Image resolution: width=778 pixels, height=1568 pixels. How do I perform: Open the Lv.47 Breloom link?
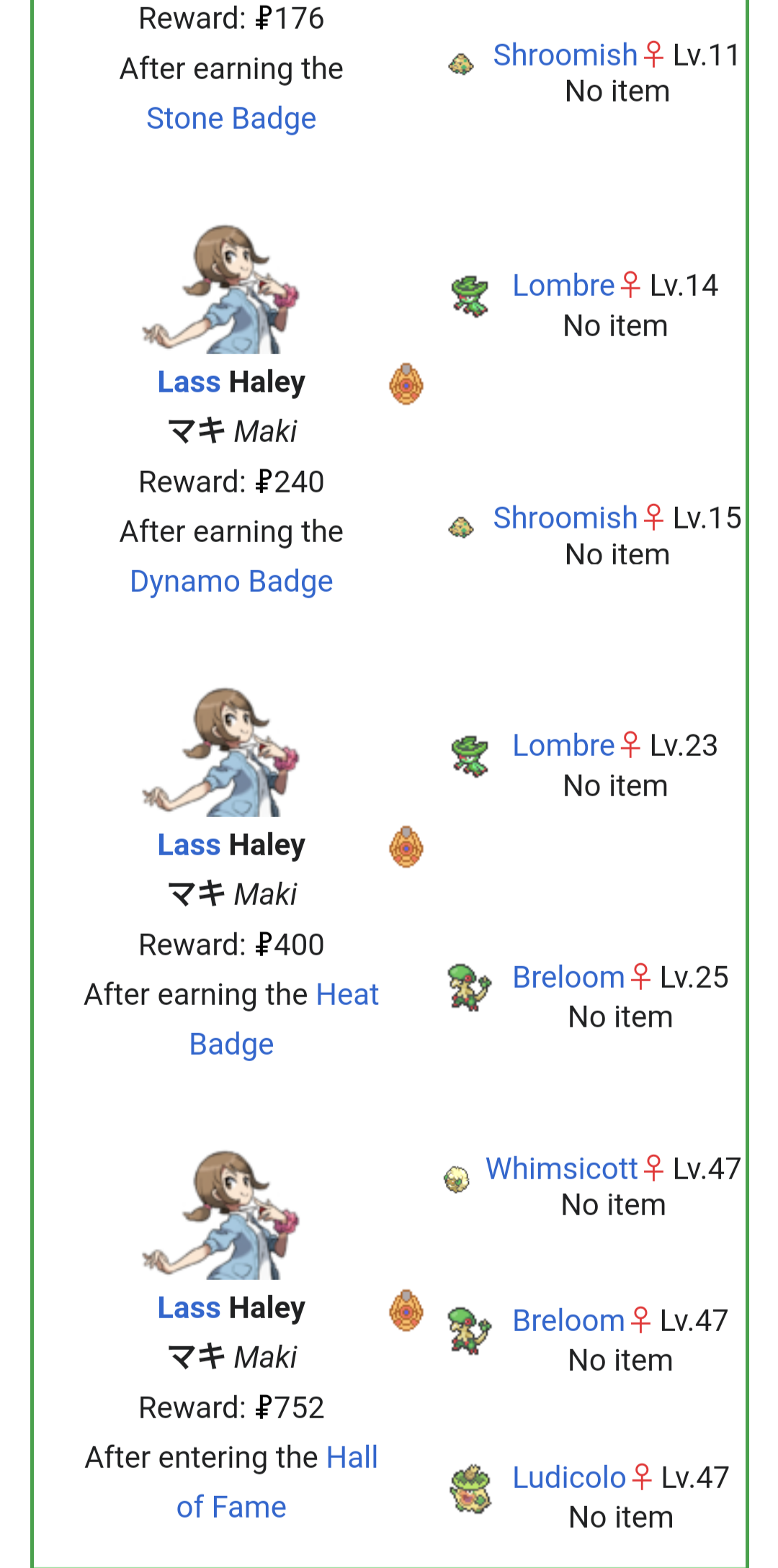[568, 1321]
